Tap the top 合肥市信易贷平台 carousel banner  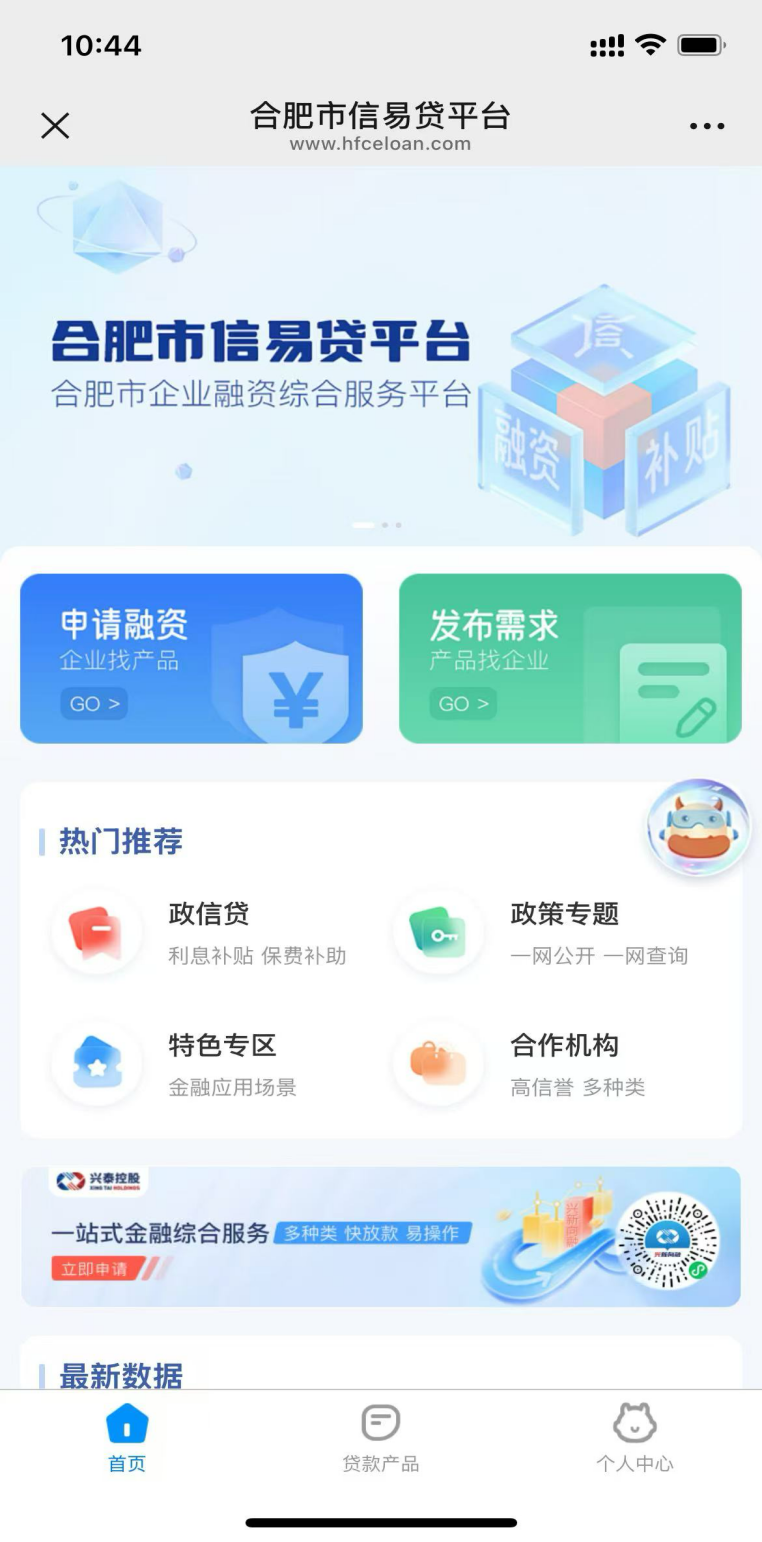(x=380, y=360)
